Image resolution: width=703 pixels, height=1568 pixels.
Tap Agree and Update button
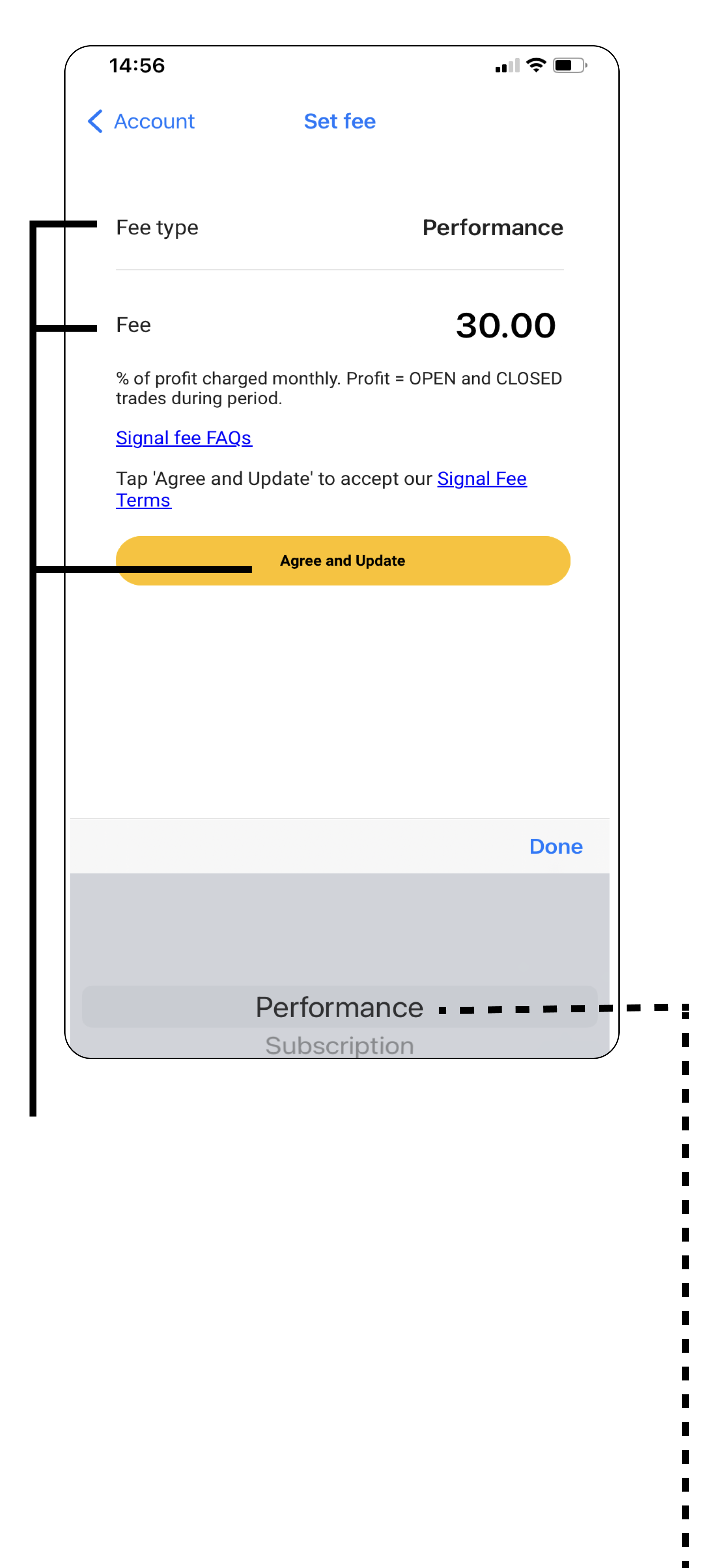[343, 560]
